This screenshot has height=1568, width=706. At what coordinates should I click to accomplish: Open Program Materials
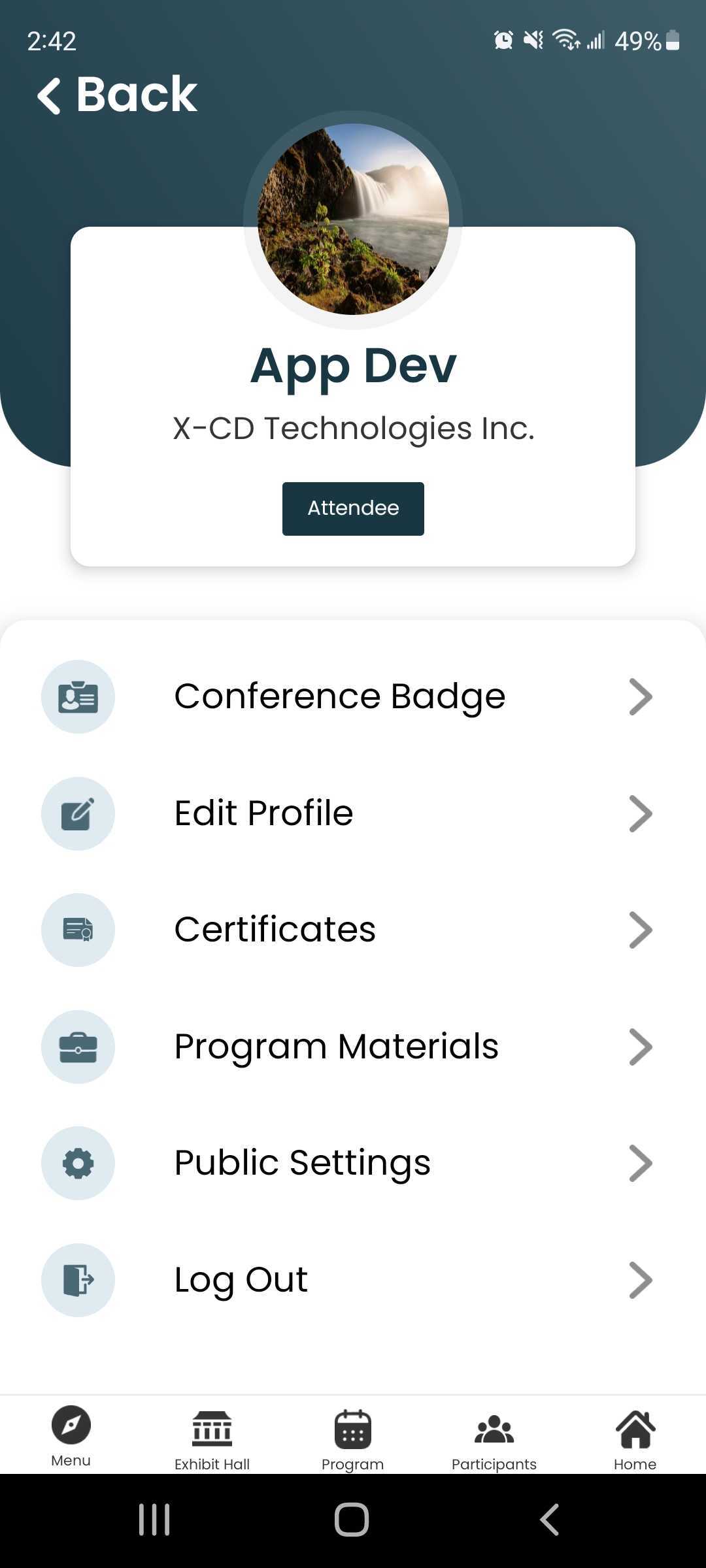click(x=353, y=1047)
